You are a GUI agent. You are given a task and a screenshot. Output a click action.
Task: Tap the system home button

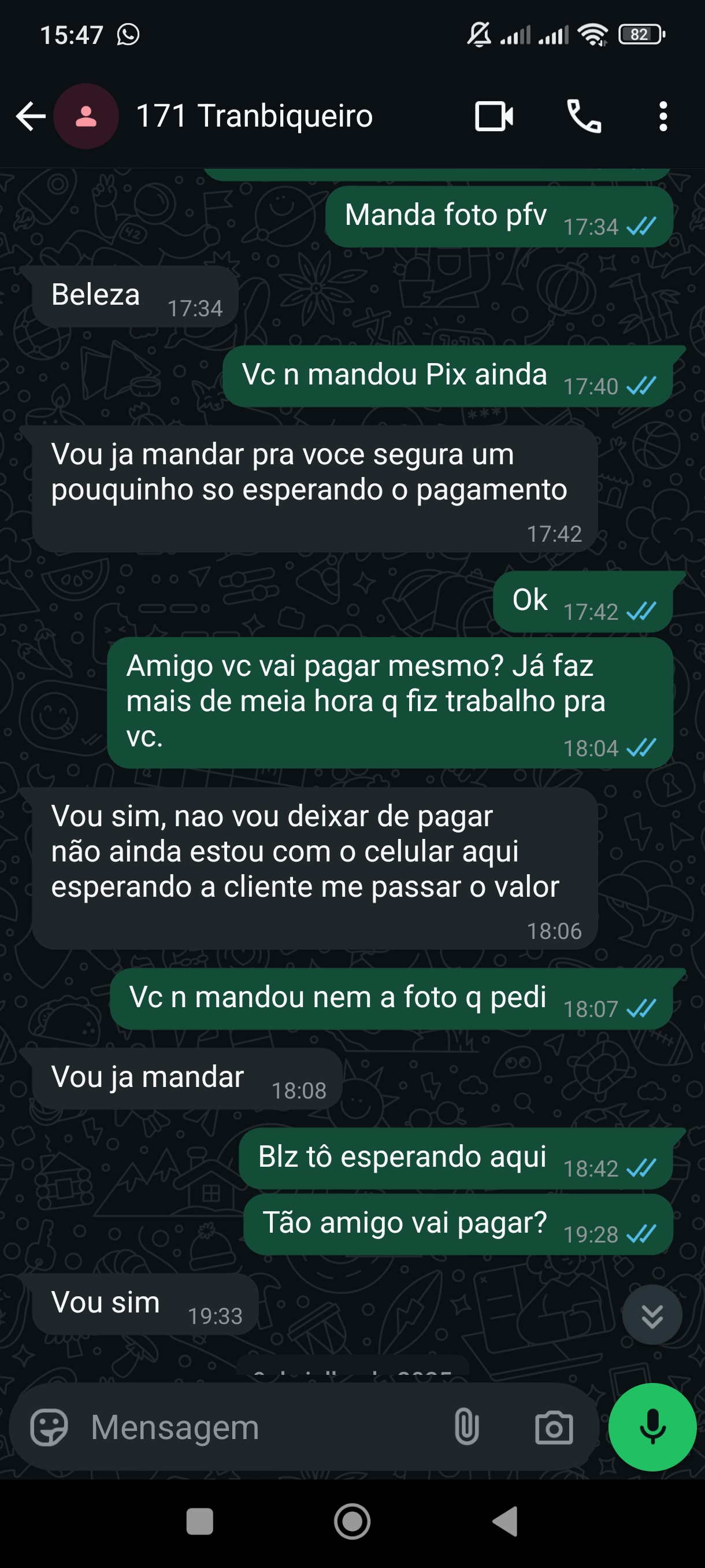coord(352,1522)
